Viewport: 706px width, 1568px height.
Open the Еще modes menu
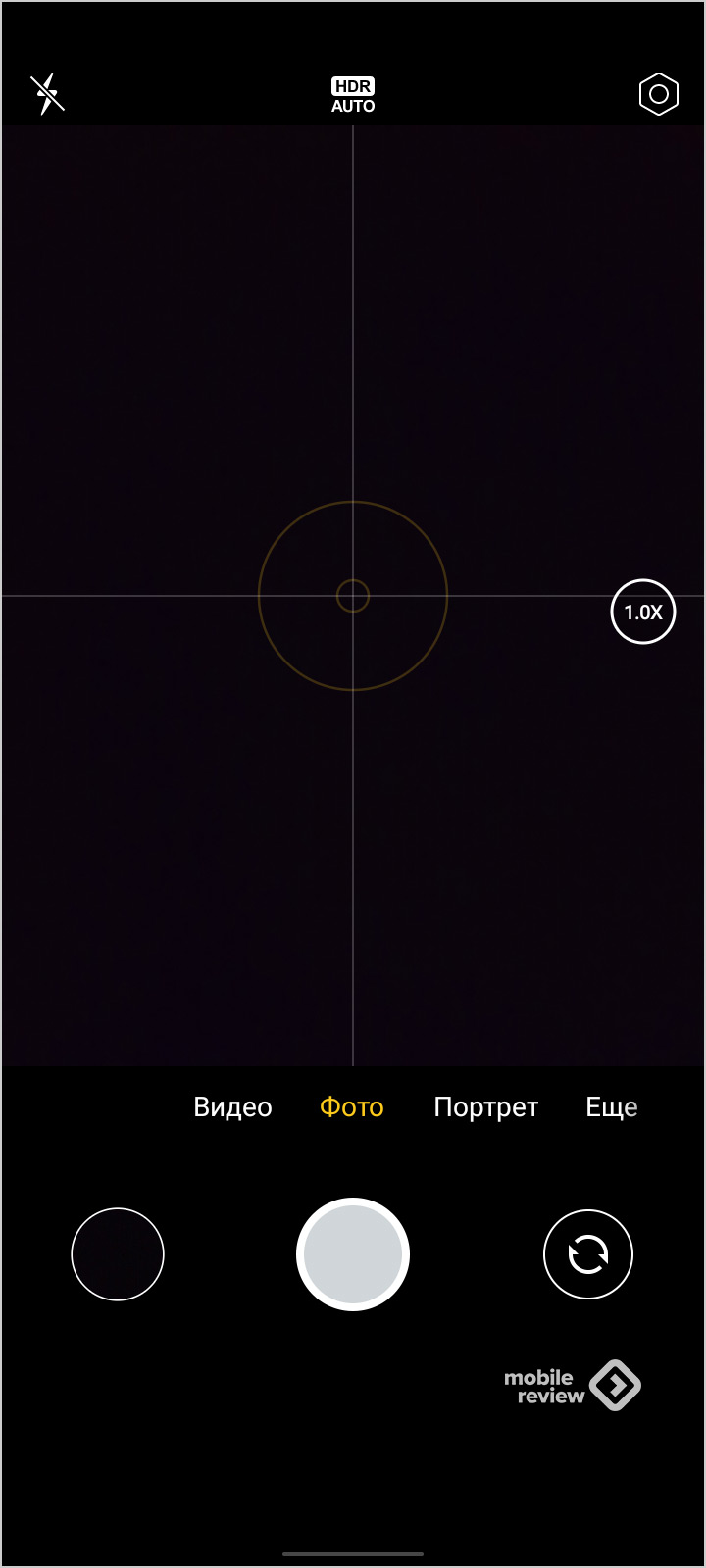611,1107
